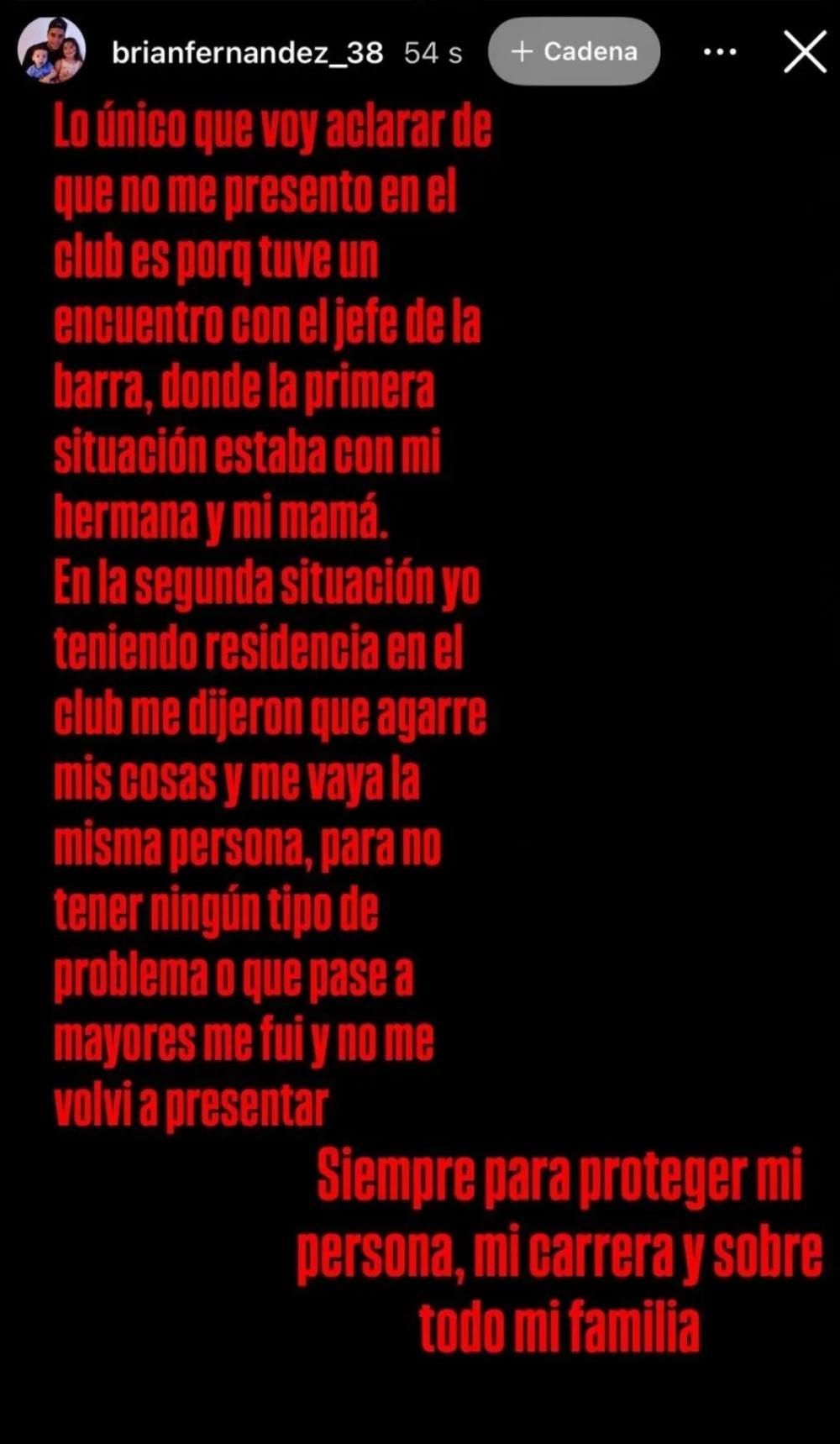Tap the + Cadena button
840x1444 pixels.
coord(574,52)
